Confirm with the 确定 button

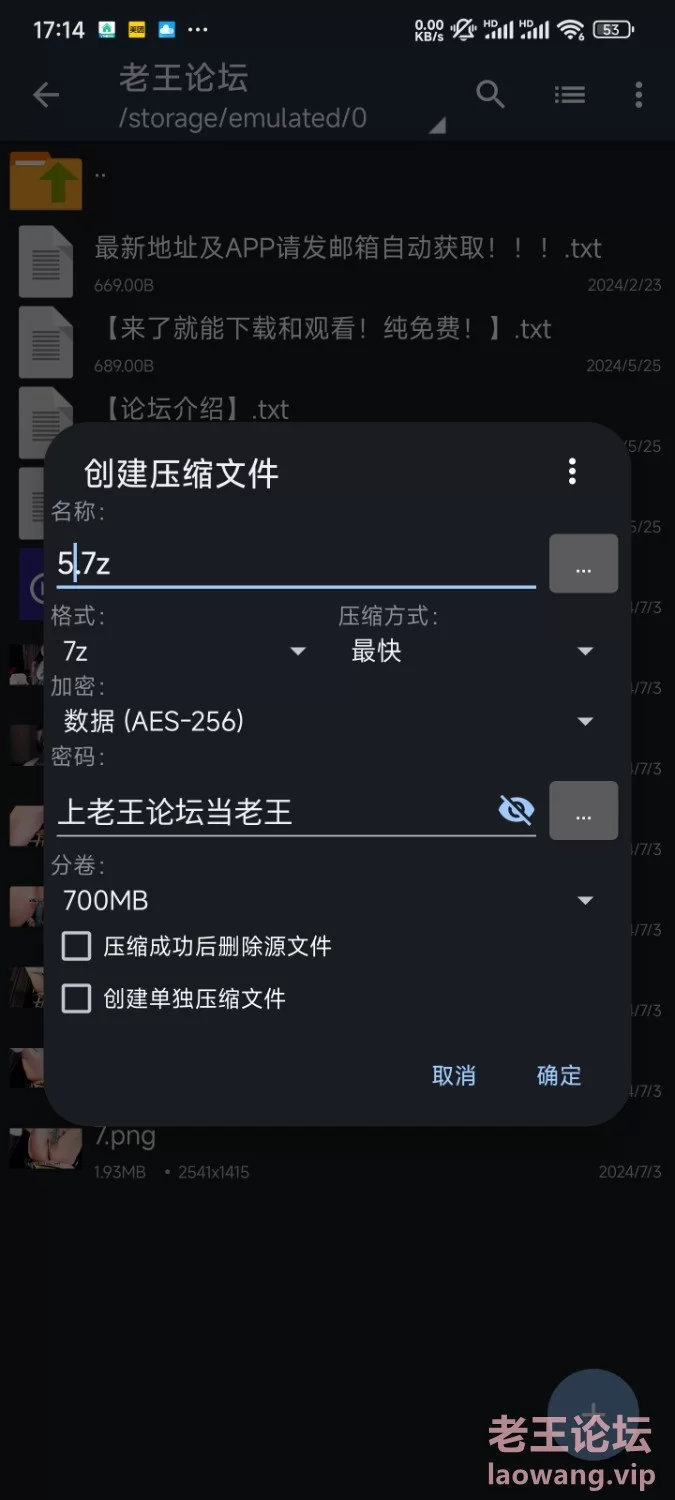coord(558,1075)
